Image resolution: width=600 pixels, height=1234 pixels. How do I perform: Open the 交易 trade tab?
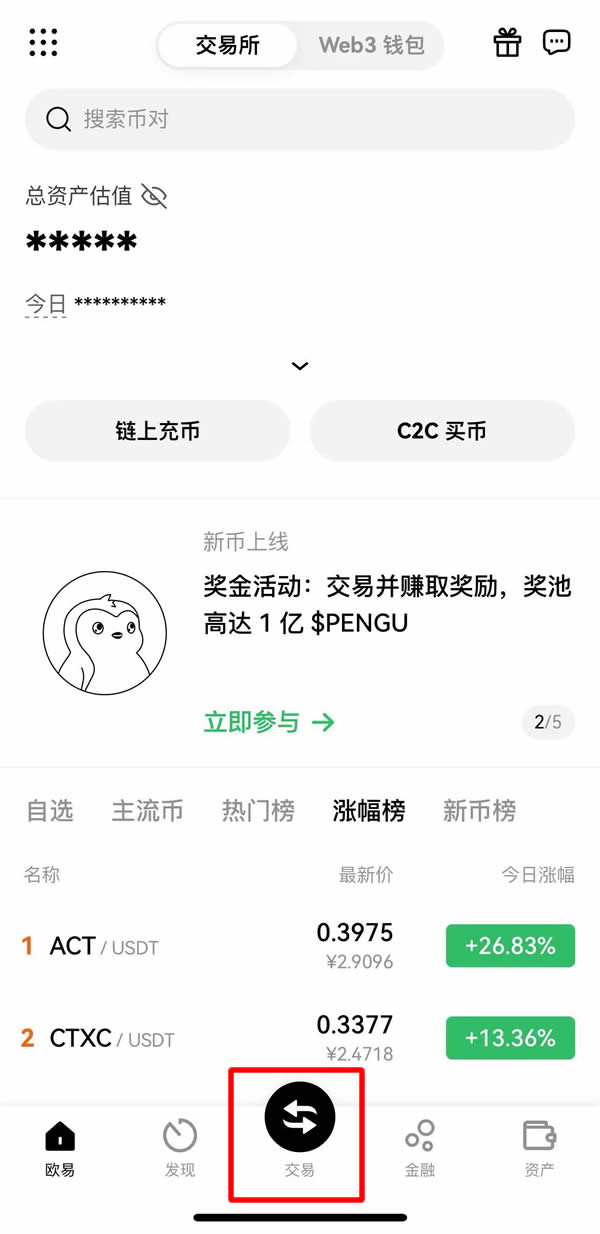[x=299, y=1130]
